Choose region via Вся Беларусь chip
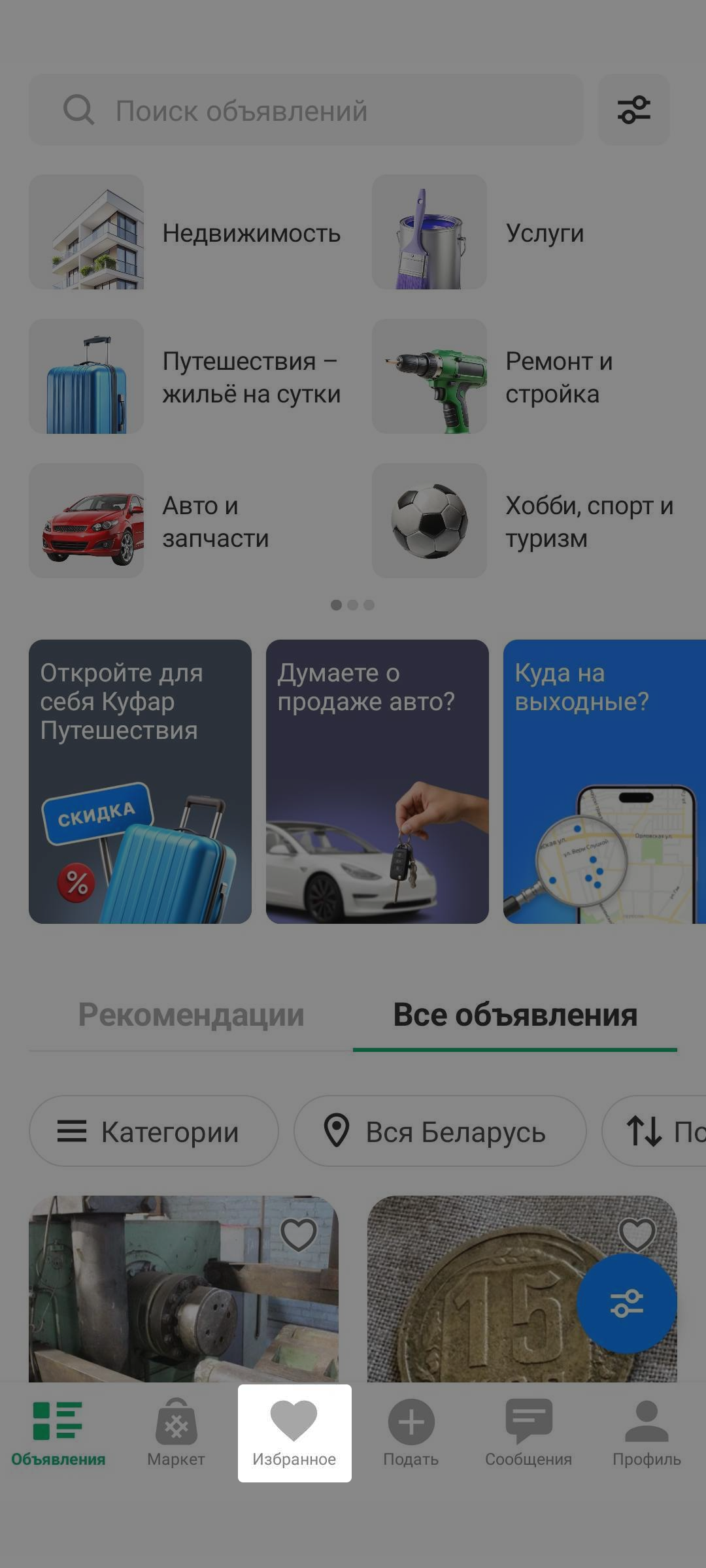The height and width of the screenshot is (1568, 706). (440, 1131)
